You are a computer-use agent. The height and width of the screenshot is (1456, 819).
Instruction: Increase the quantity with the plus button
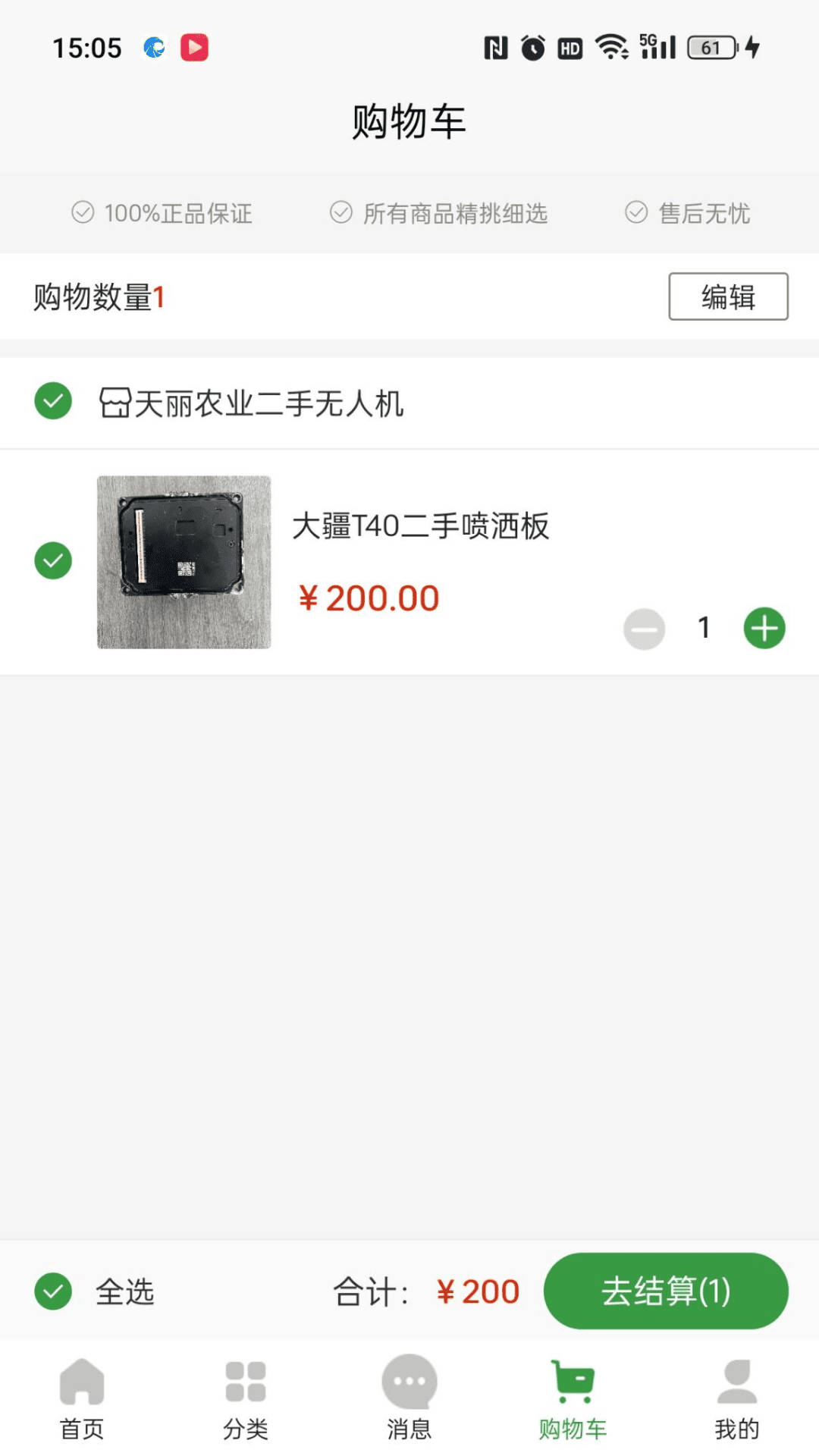764,629
